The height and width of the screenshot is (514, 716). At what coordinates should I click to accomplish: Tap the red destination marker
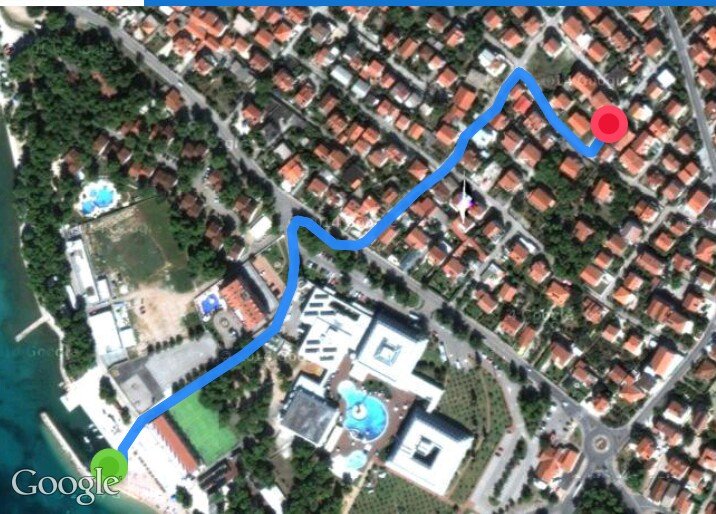pyautogui.click(x=609, y=126)
